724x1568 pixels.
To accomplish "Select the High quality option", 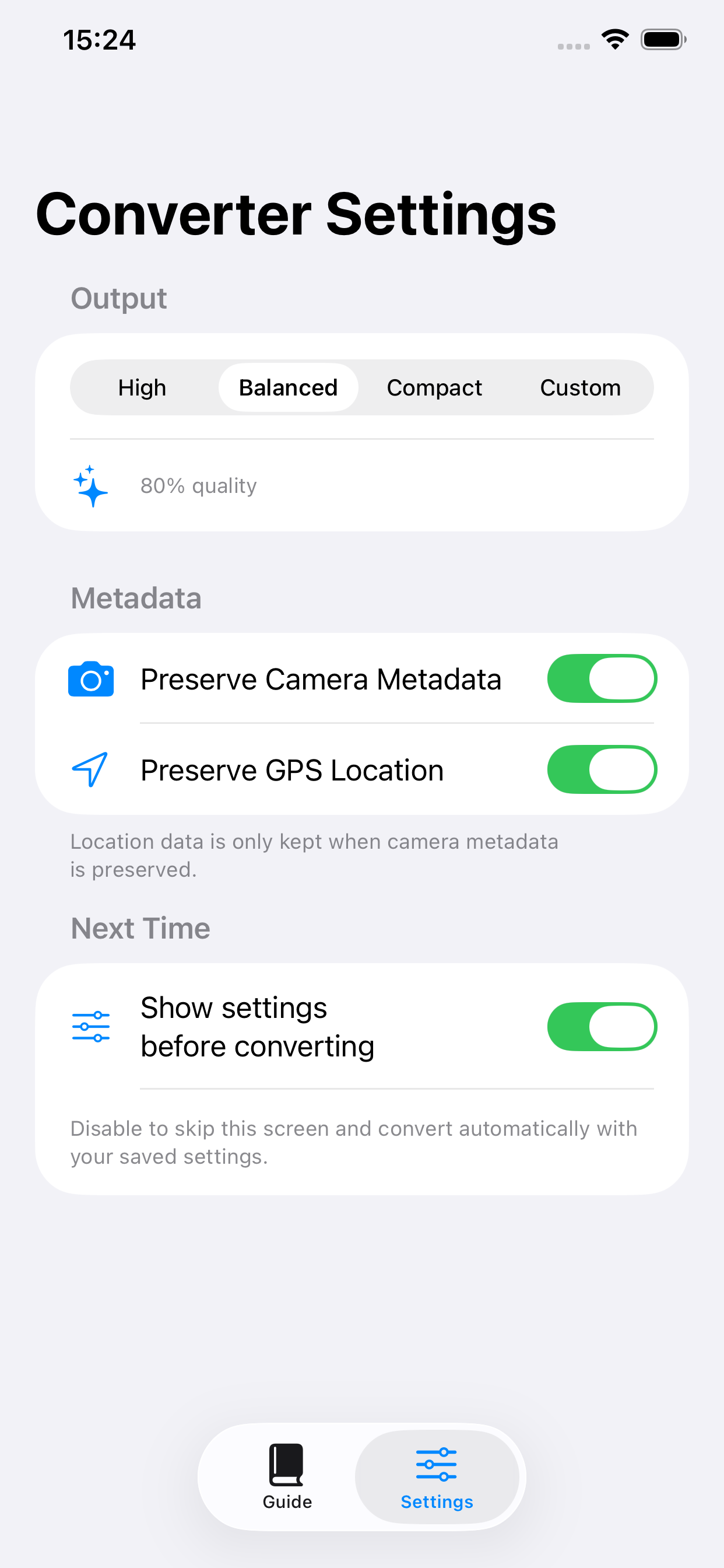I will [x=142, y=388].
